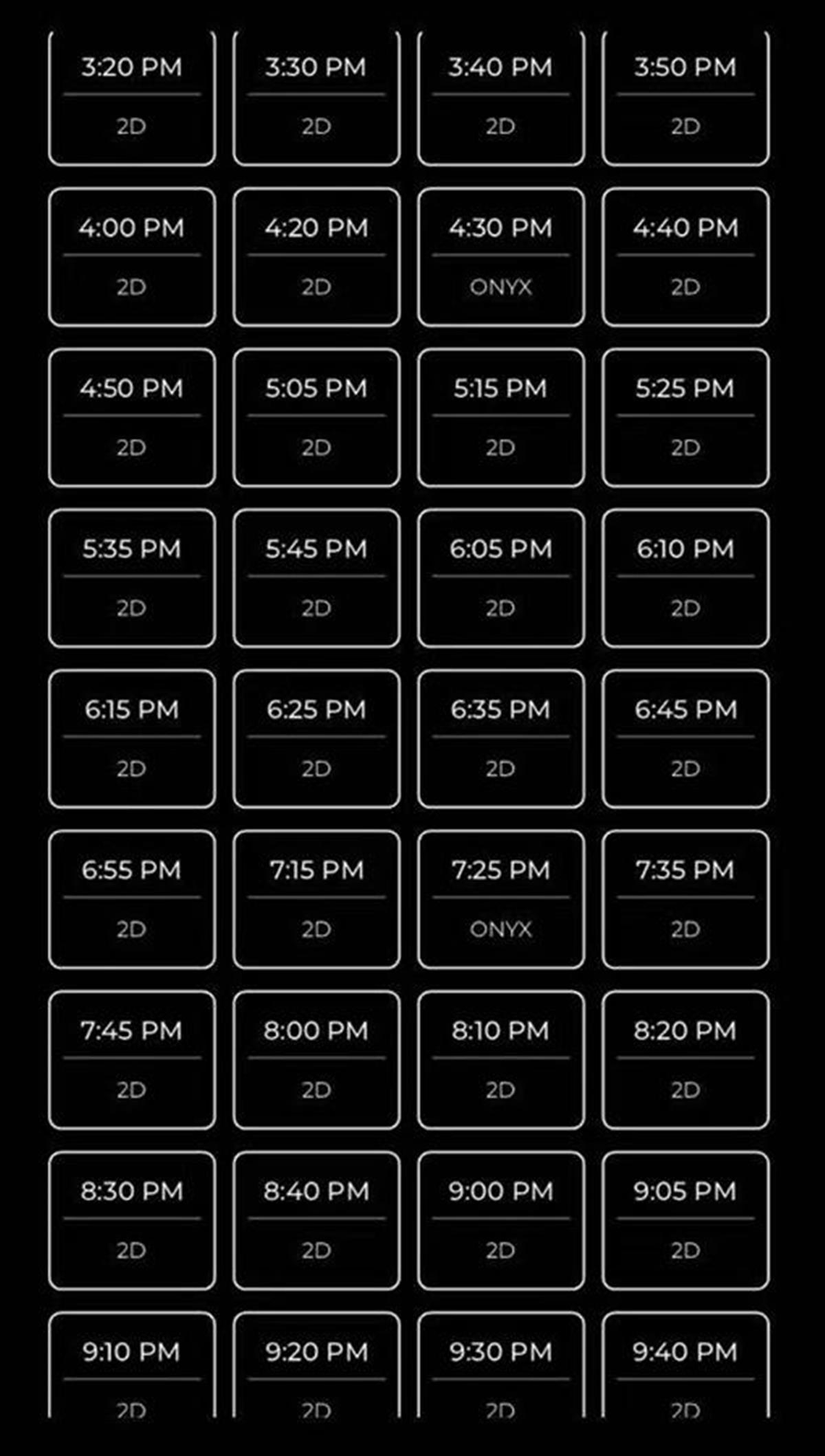Choose the 4:30 PM ONYX showtime
The image size is (825, 1456).
click(x=501, y=257)
